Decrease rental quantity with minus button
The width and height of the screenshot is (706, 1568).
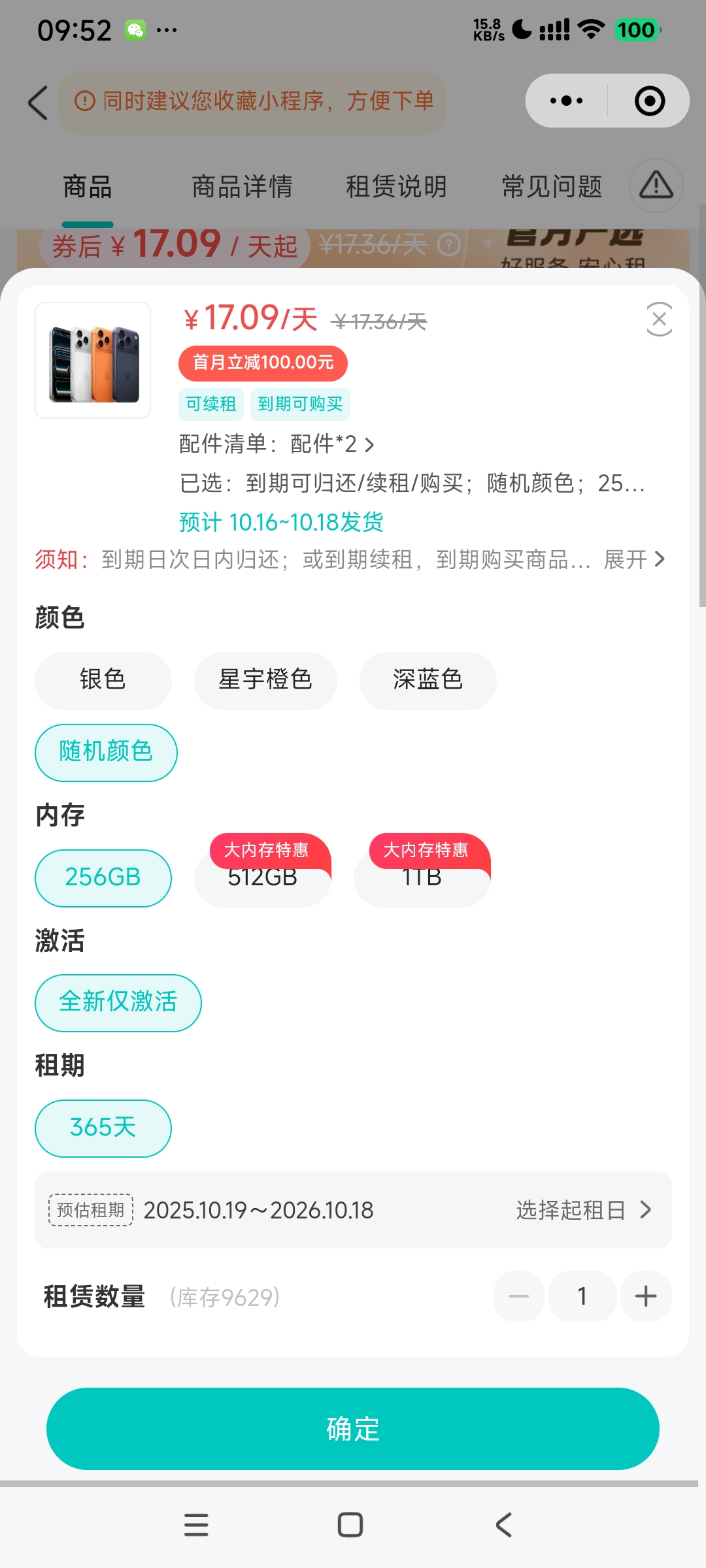point(518,1296)
